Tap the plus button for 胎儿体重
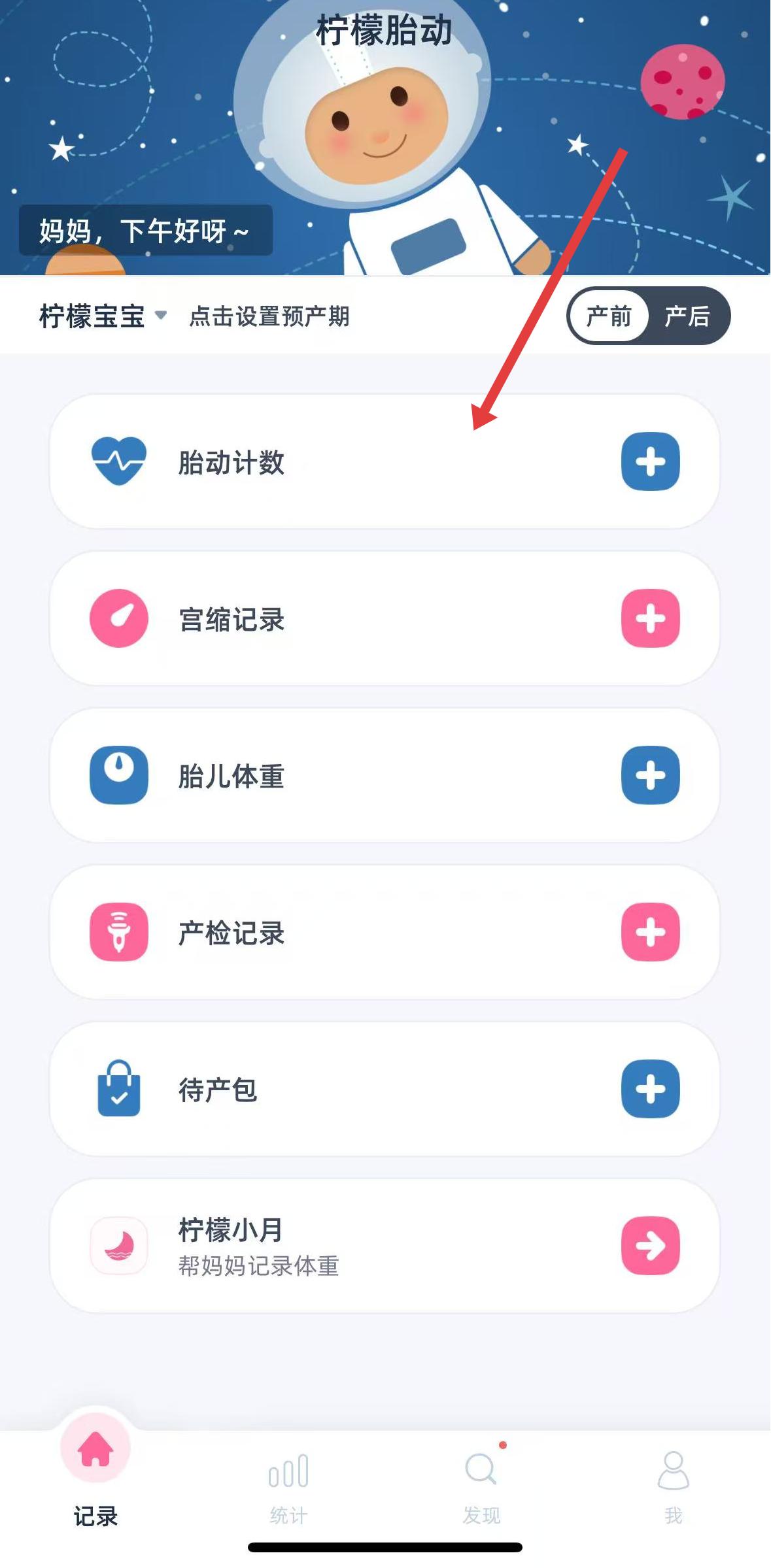 pos(650,775)
